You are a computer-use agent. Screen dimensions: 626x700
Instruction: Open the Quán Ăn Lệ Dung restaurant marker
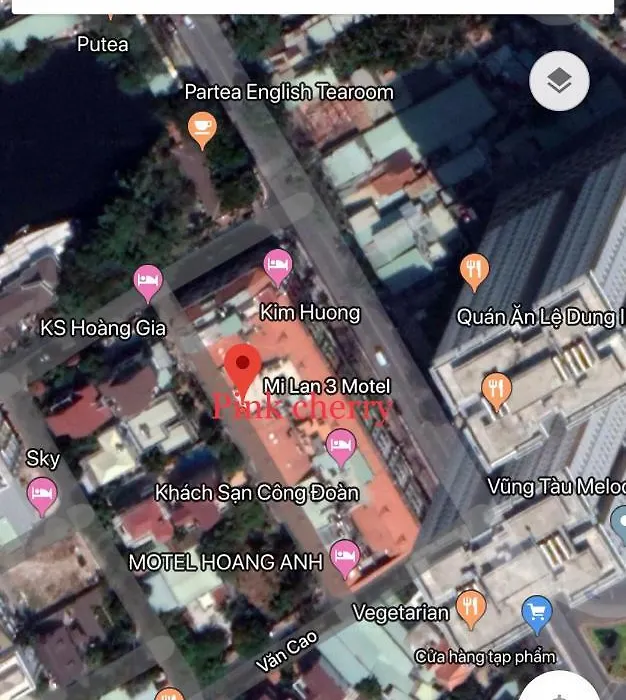[475, 271]
